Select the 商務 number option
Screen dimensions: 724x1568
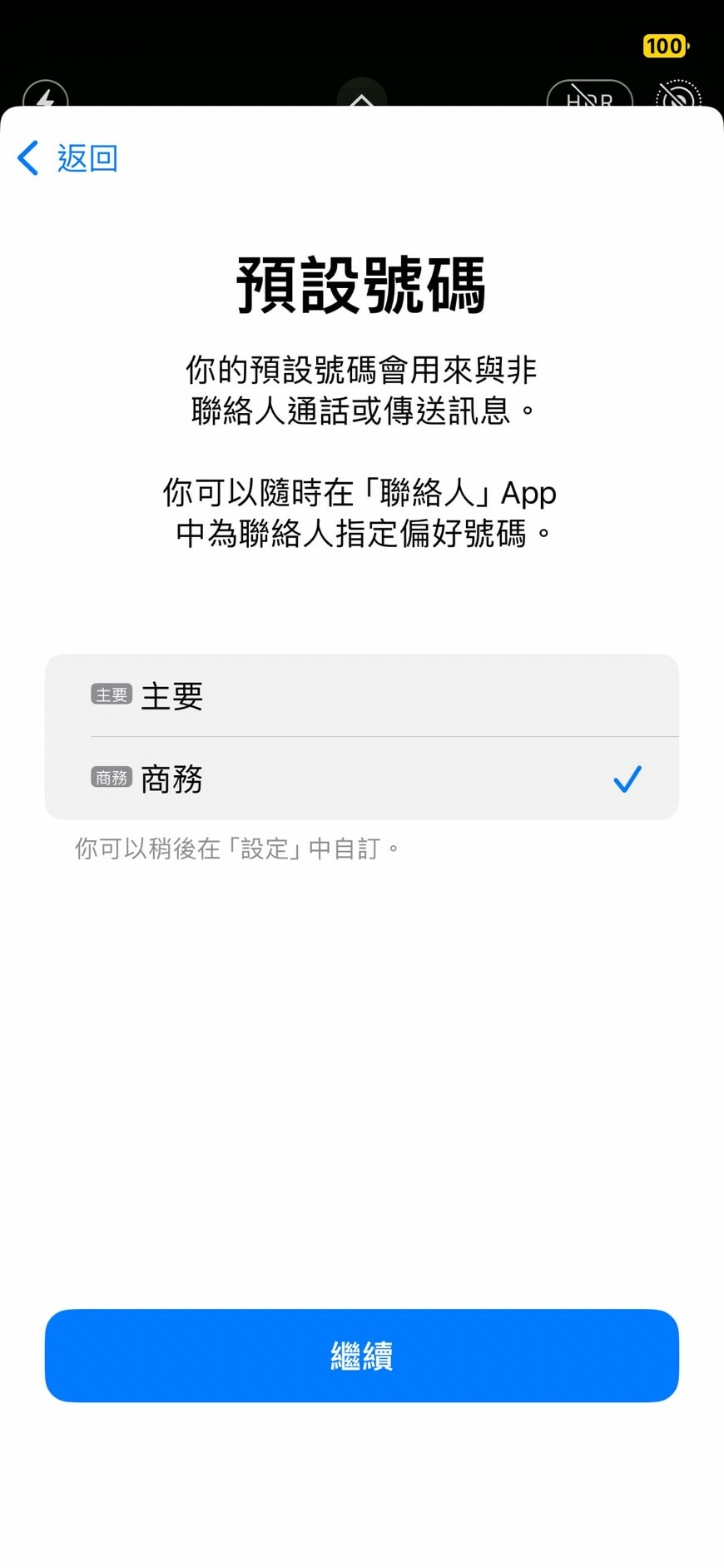[x=362, y=779]
